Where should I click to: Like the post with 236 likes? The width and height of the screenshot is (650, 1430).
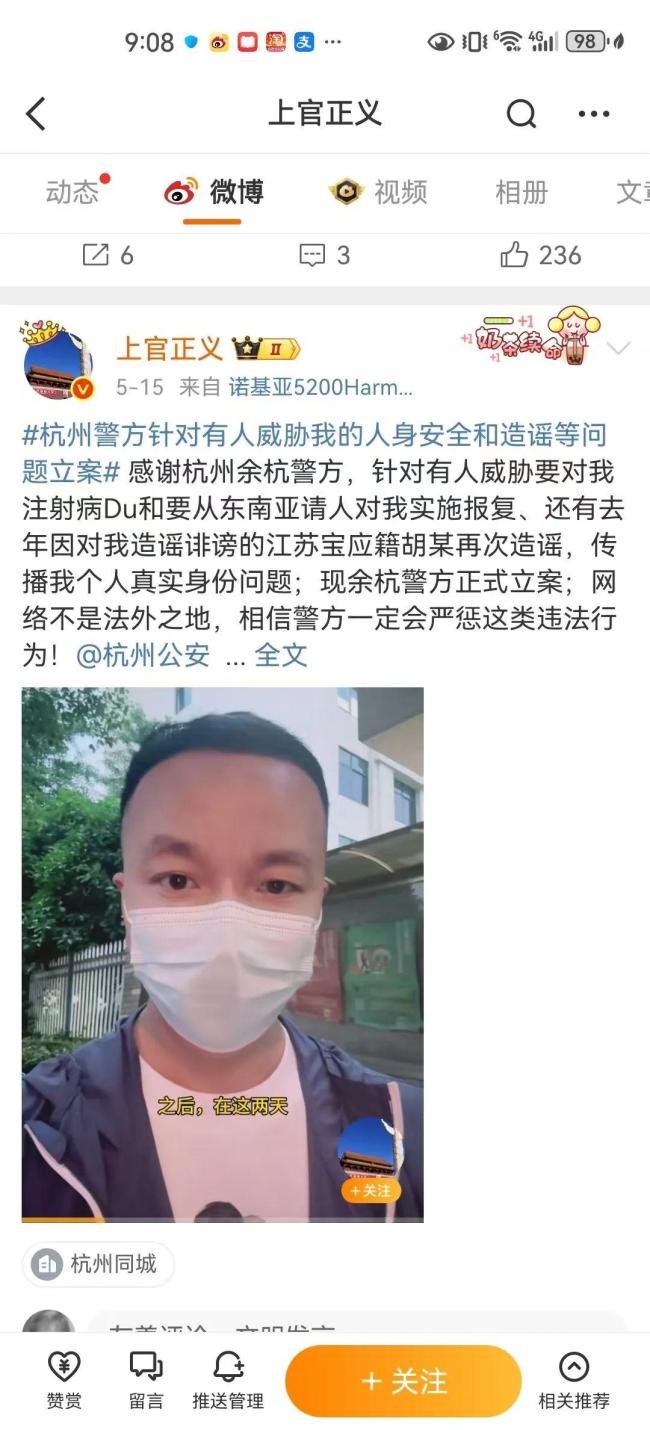click(540, 256)
